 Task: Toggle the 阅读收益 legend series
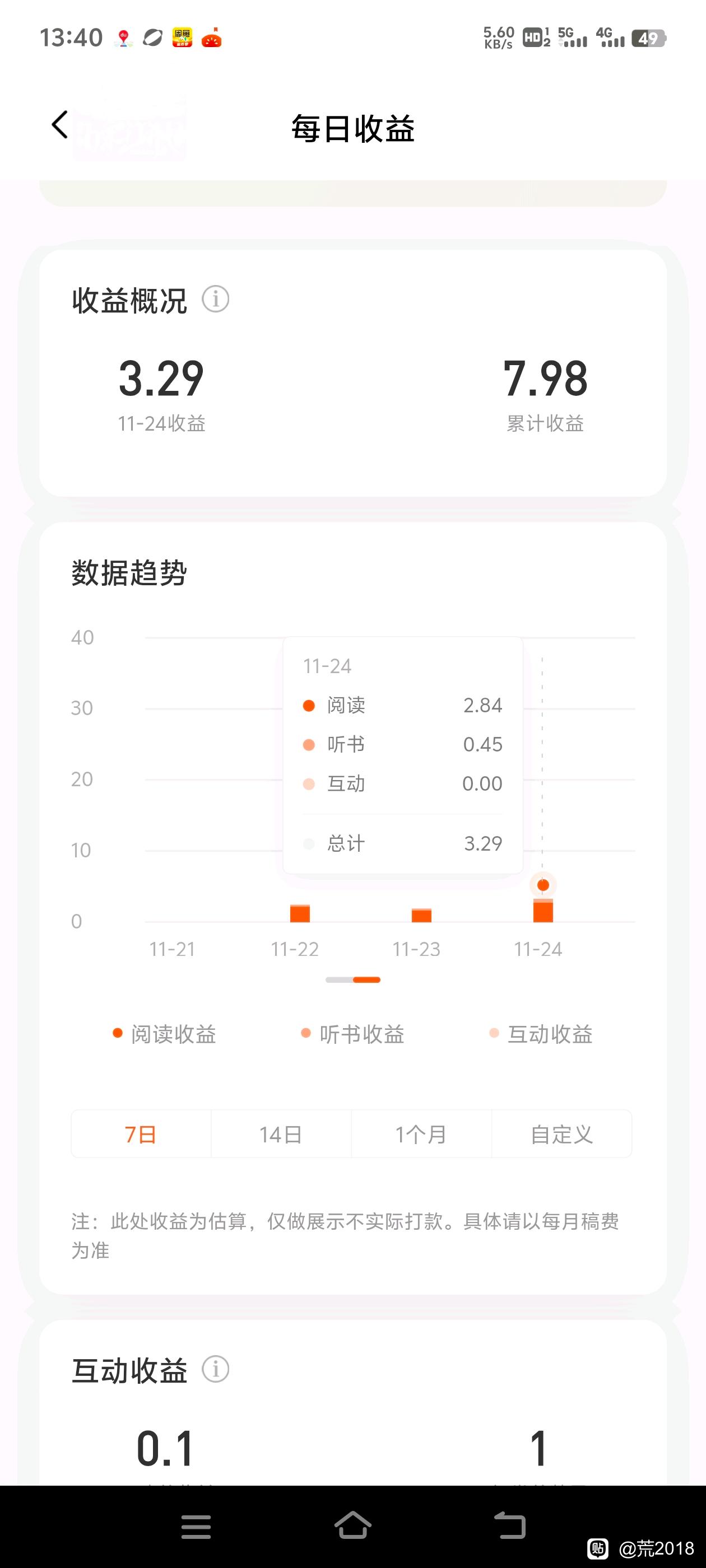[x=165, y=1034]
